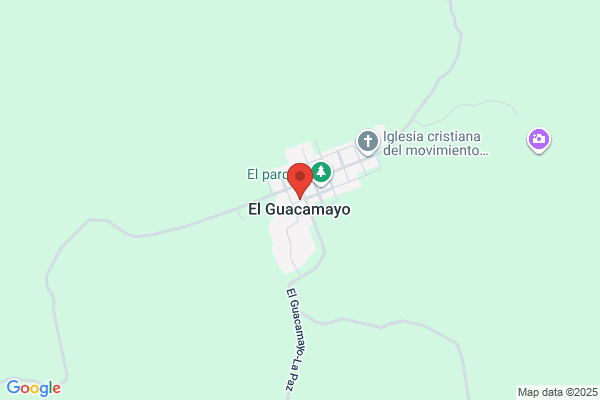Screen dimensions: 600x400
Task: Open the Iglesia cristiana del movimiento church marker
Action: pyautogui.click(x=368, y=142)
